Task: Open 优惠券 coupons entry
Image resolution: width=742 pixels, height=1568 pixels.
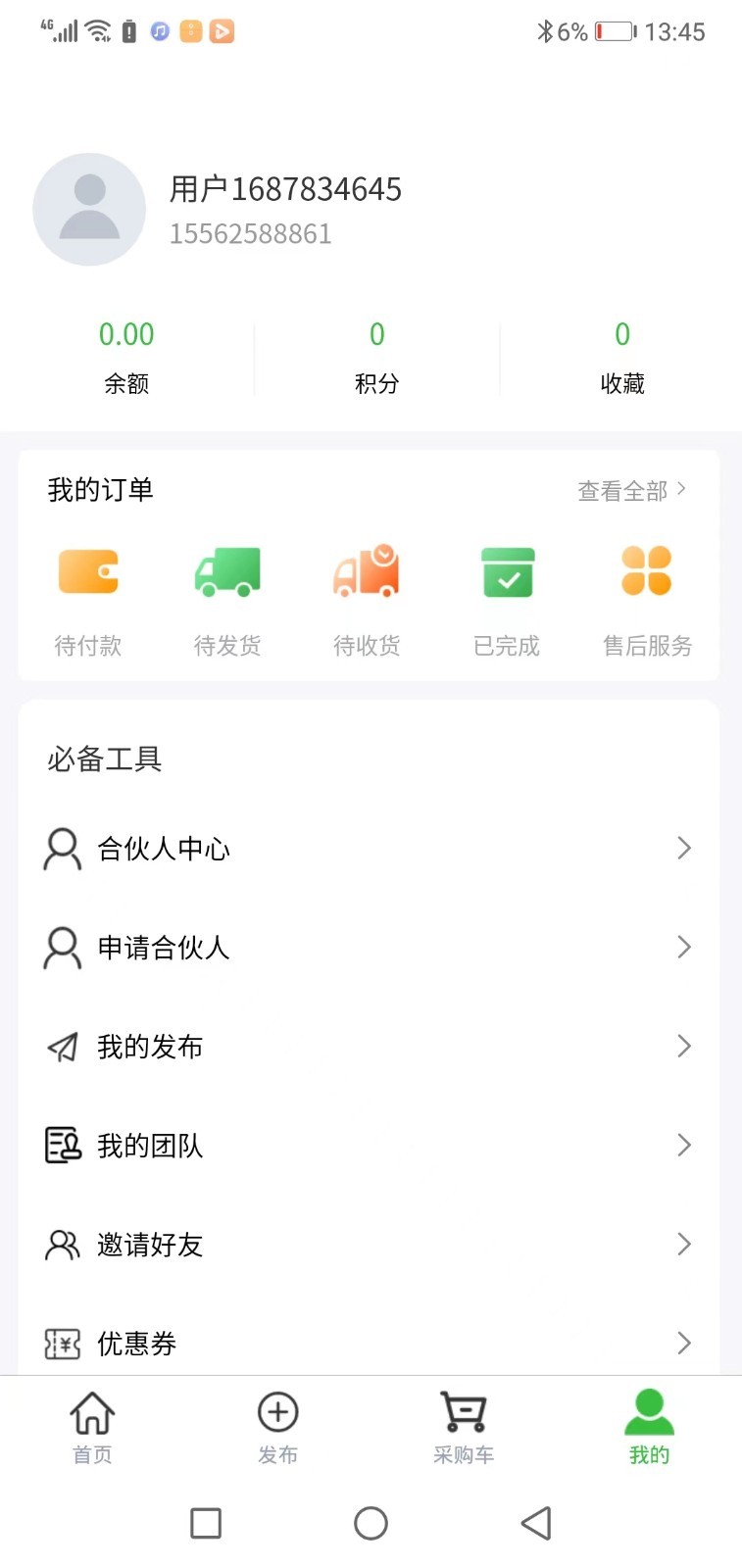Action: click(x=135, y=1344)
